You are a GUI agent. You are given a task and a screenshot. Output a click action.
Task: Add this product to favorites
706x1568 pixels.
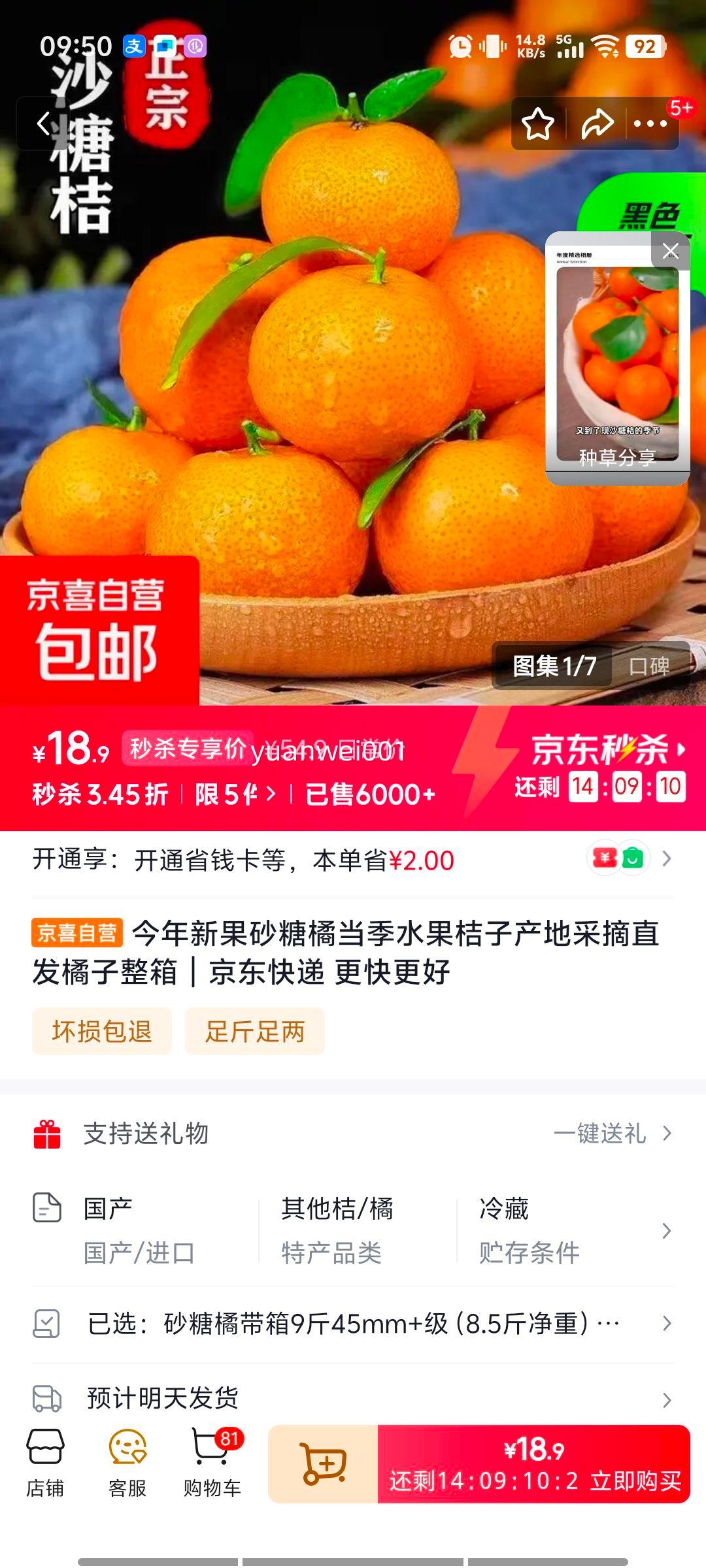coord(538,123)
